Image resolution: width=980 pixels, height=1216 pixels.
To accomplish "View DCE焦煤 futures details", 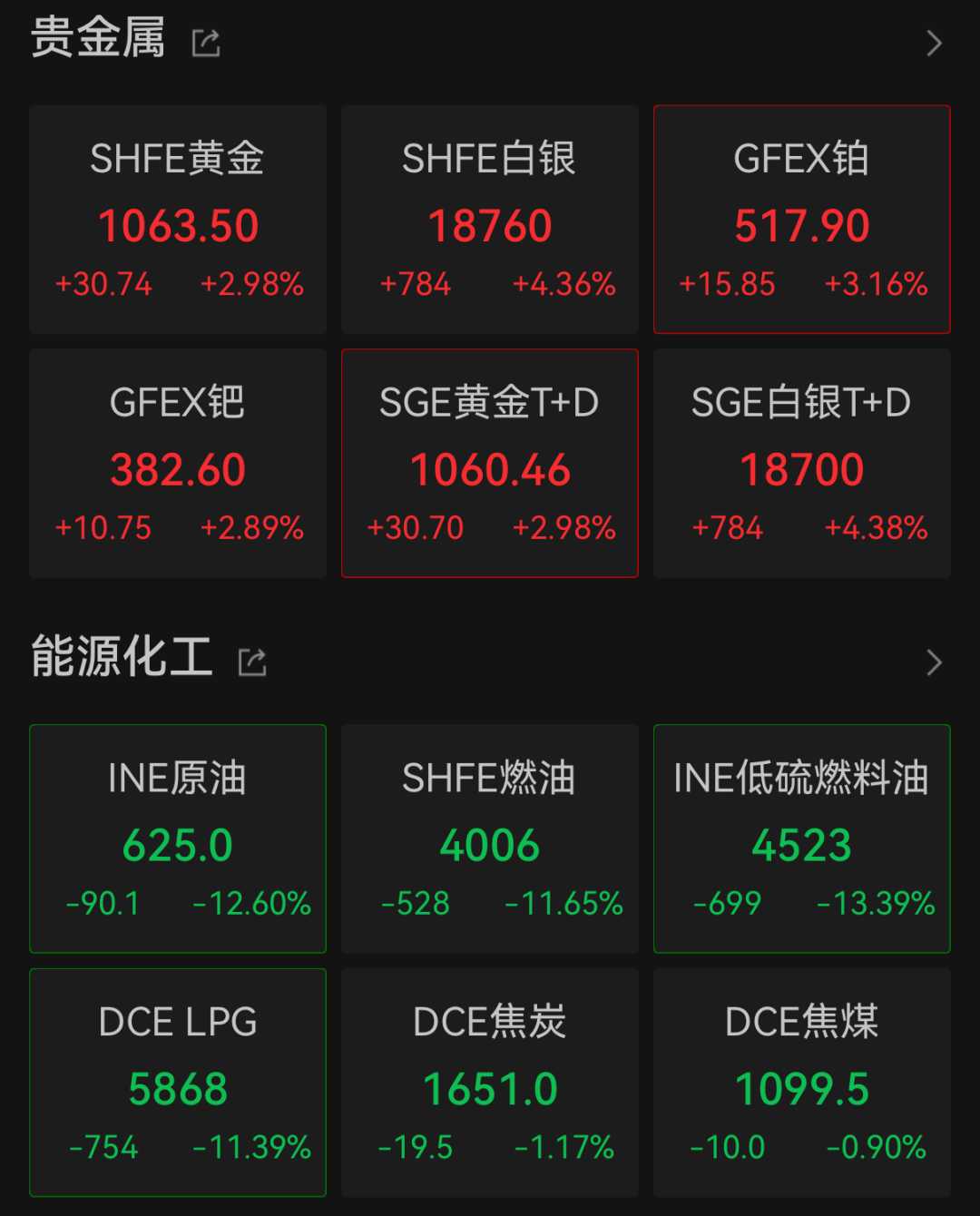I will [x=802, y=1082].
